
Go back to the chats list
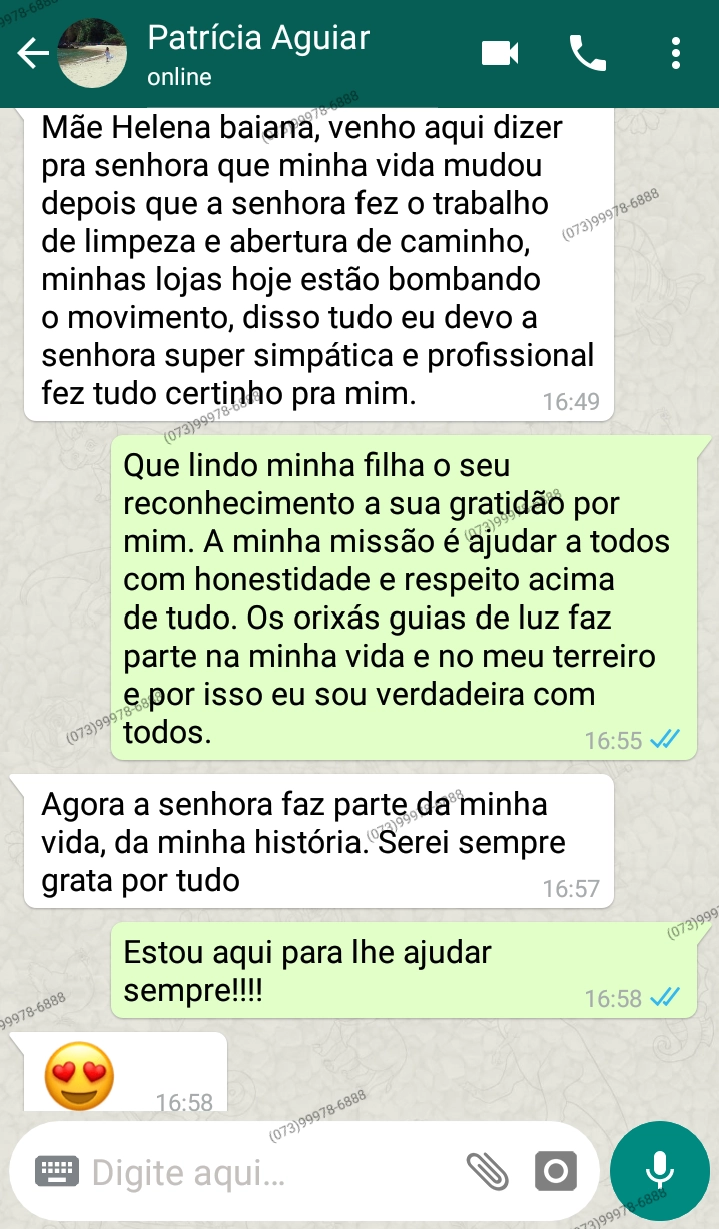(32, 54)
